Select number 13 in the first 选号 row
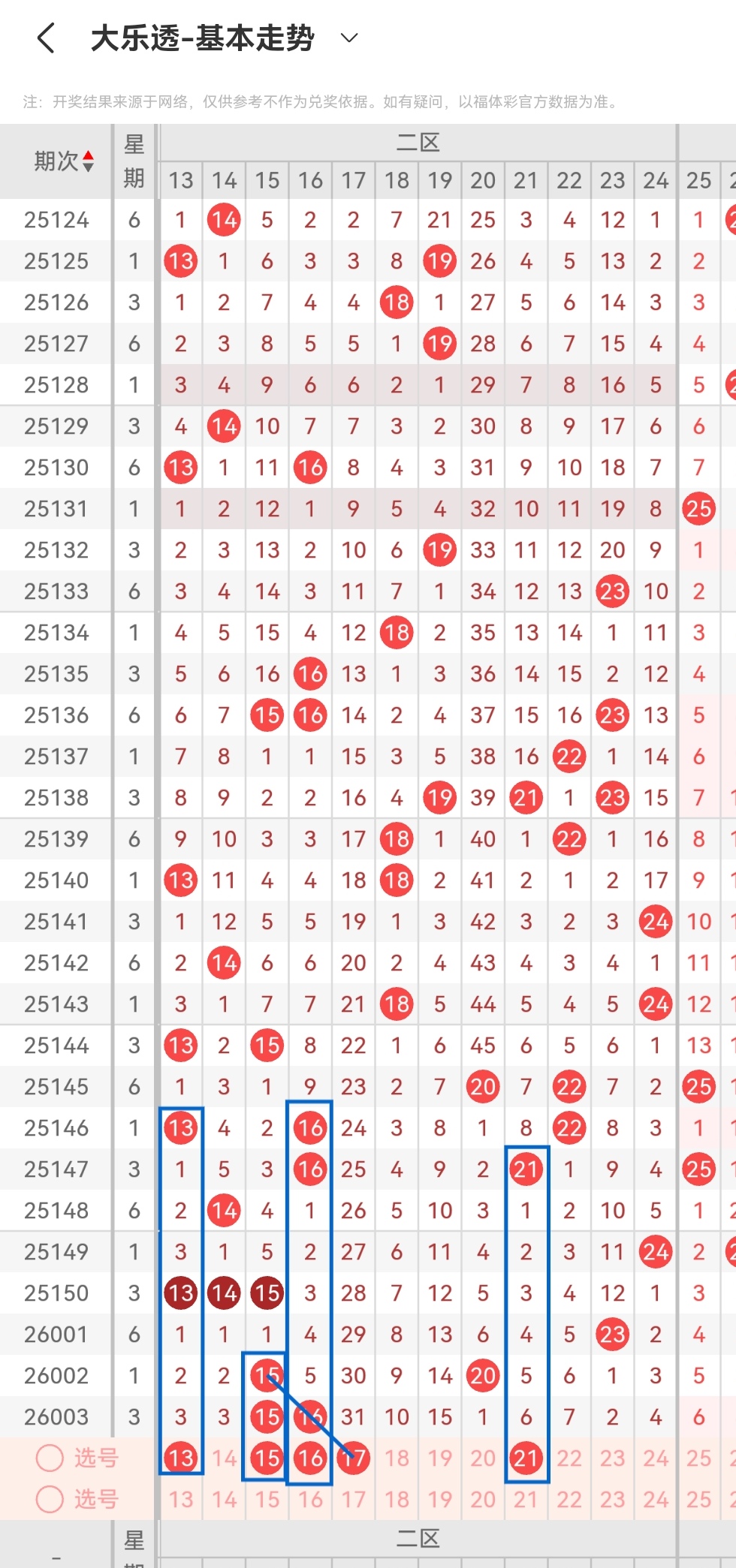 (179, 1457)
